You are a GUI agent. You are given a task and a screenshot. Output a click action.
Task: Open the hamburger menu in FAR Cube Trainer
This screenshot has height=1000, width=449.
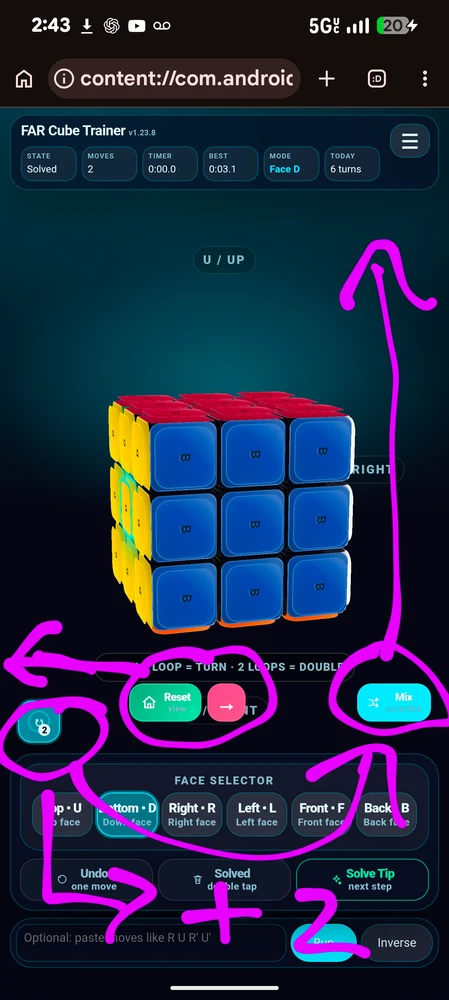pyautogui.click(x=409, y=142)
